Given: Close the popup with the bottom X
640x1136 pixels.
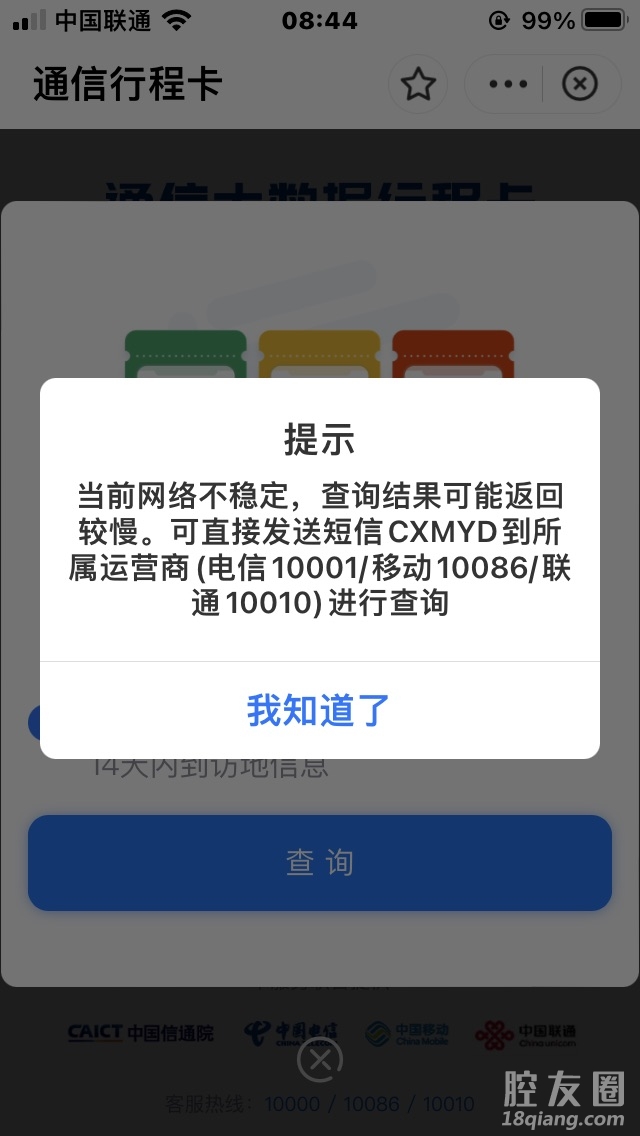Looking at the screenshot, I should pyautogui.click(x=320, y=1060).
